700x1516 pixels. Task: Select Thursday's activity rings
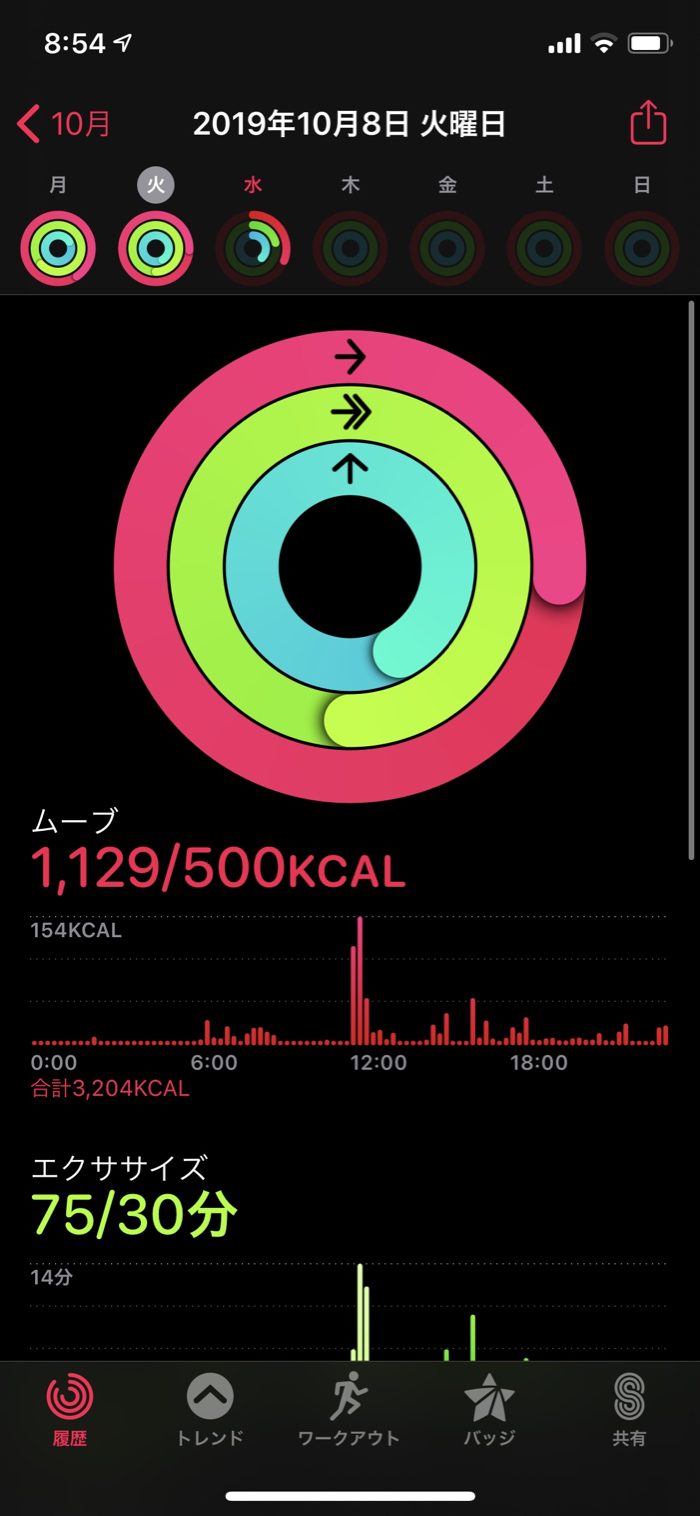tap(350, 249)
